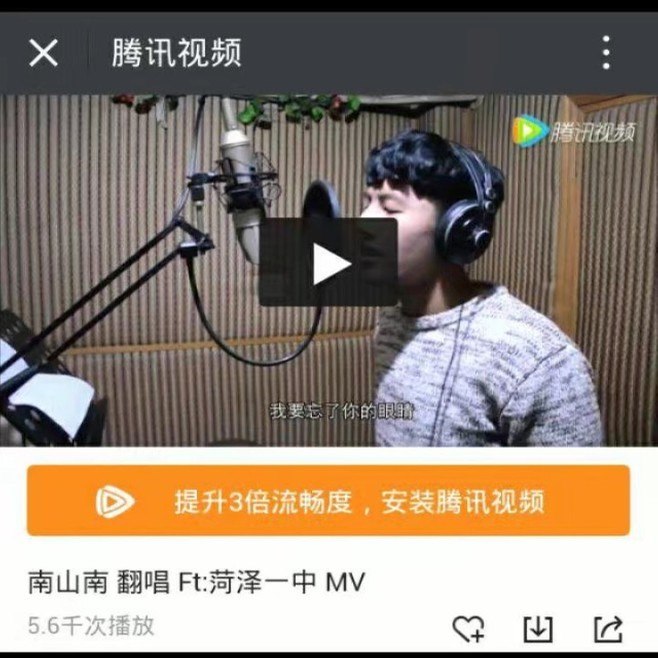Download the video
The width and height of the screenshot is (658, 658).
(x=538, y=628)
